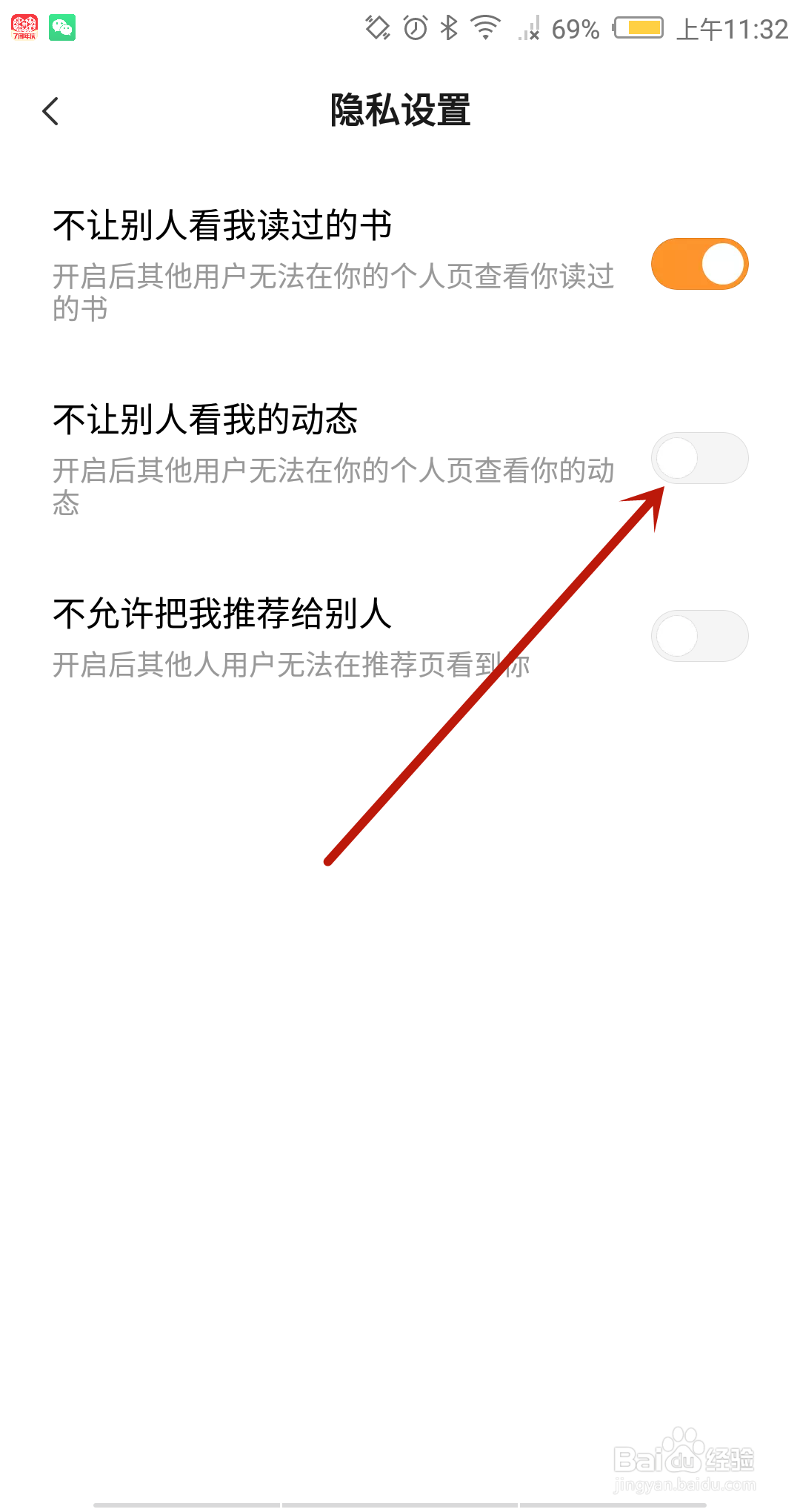Screen dimensions: 800x1512
Task: Tap the alarm clock status icon
Action: [413, 28]
